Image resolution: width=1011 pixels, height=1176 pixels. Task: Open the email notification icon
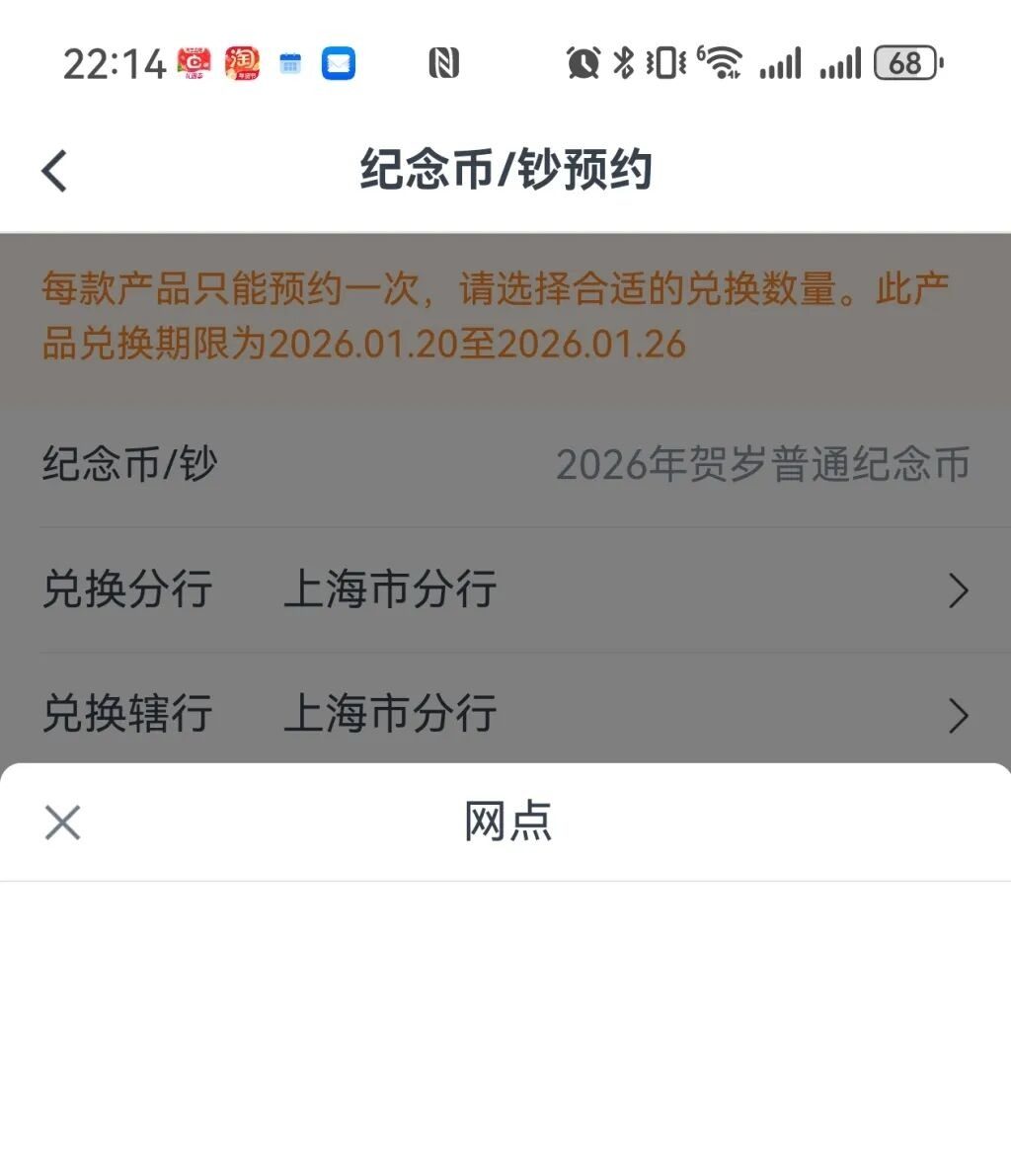(x=339, y=63)
